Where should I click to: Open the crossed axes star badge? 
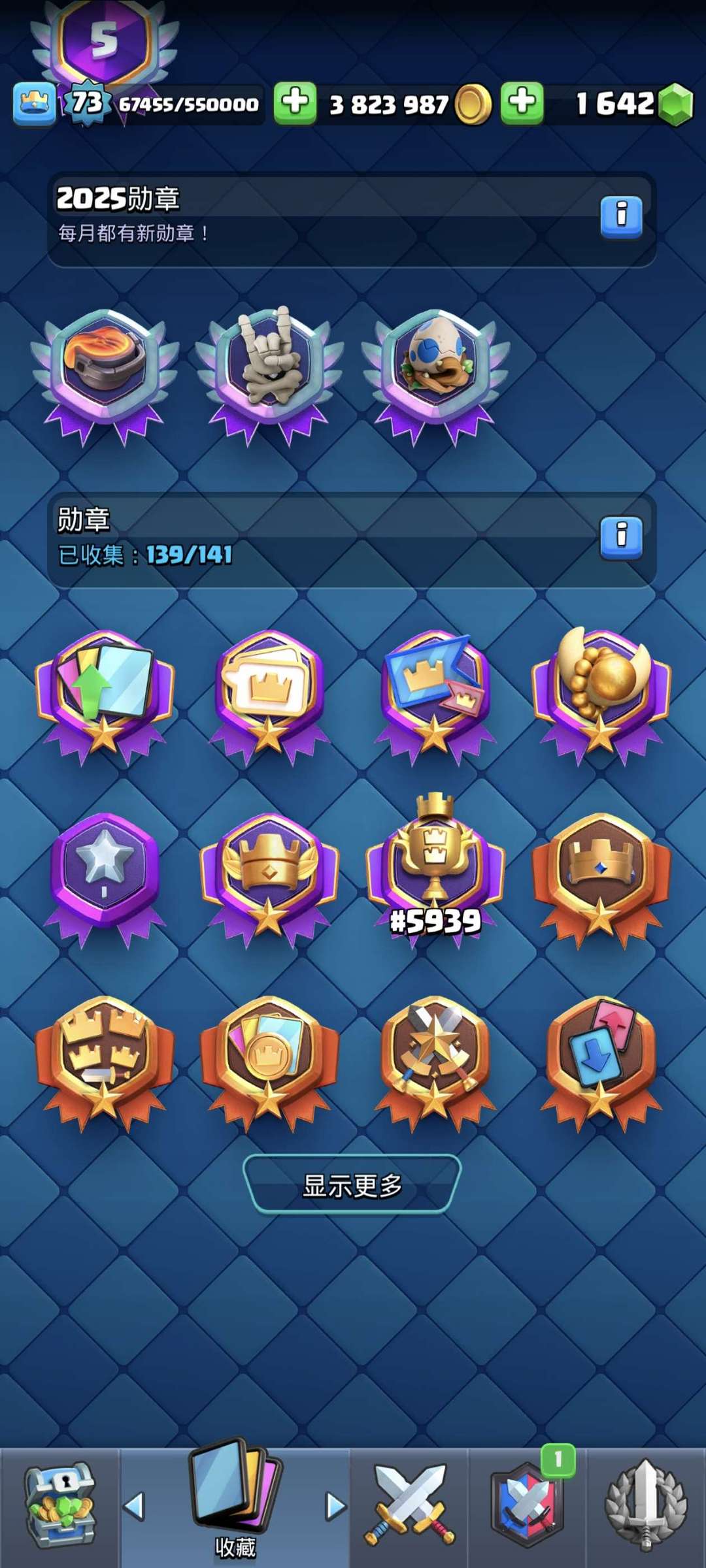click(x=435, y=1055)
